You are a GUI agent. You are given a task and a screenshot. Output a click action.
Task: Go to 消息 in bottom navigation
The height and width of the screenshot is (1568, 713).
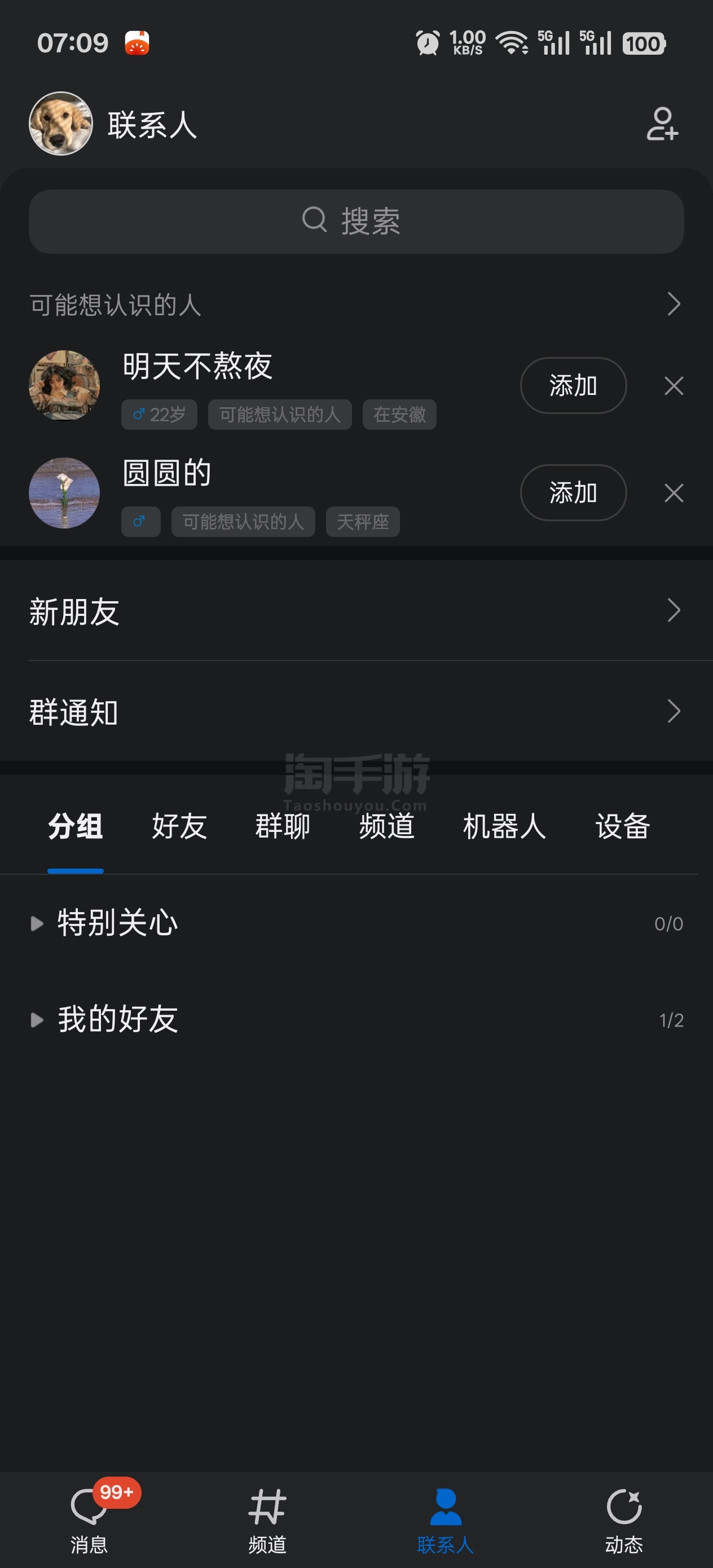tap(89, 1517)
